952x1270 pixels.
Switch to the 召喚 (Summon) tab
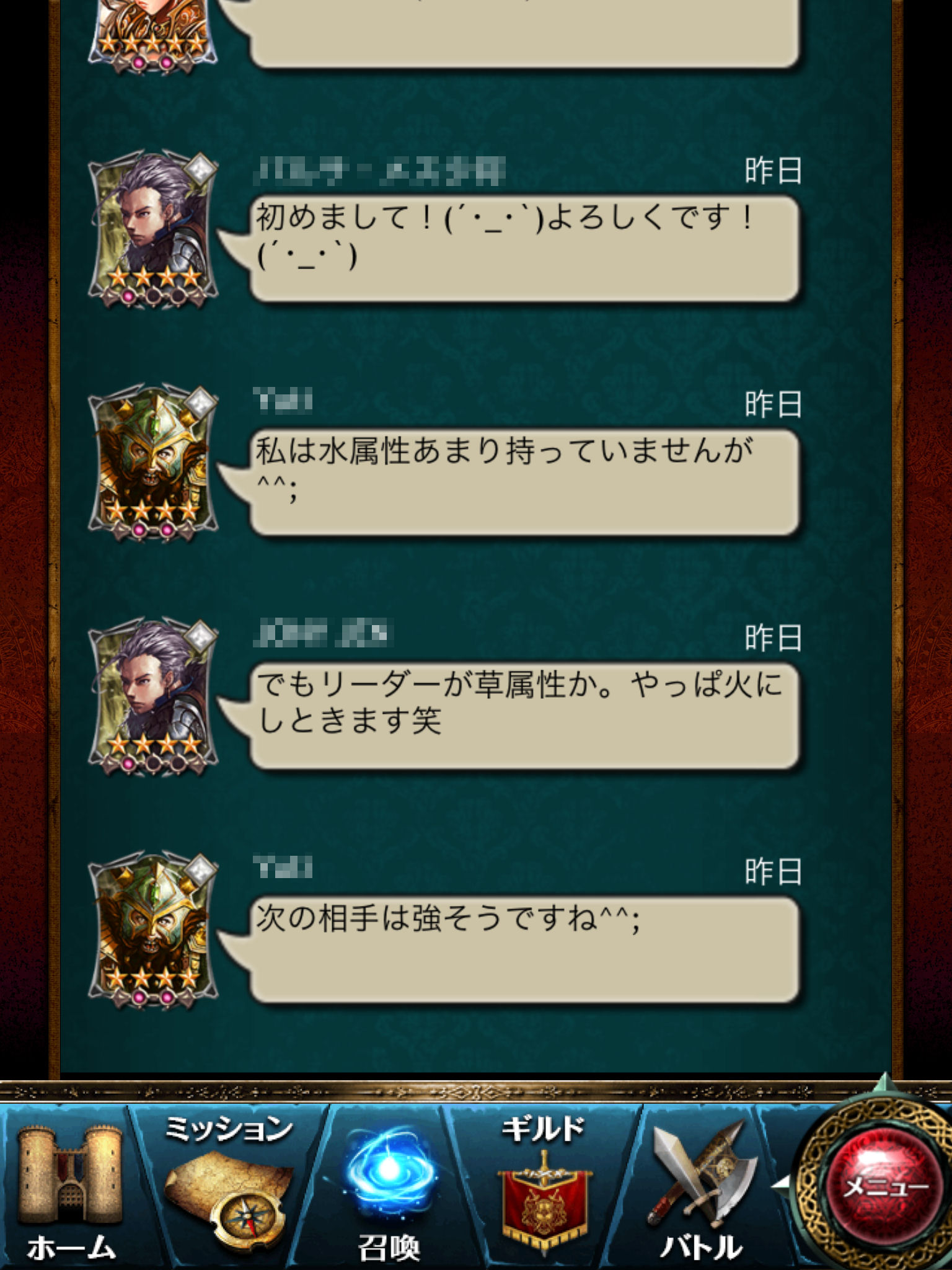pos(389,1191)
